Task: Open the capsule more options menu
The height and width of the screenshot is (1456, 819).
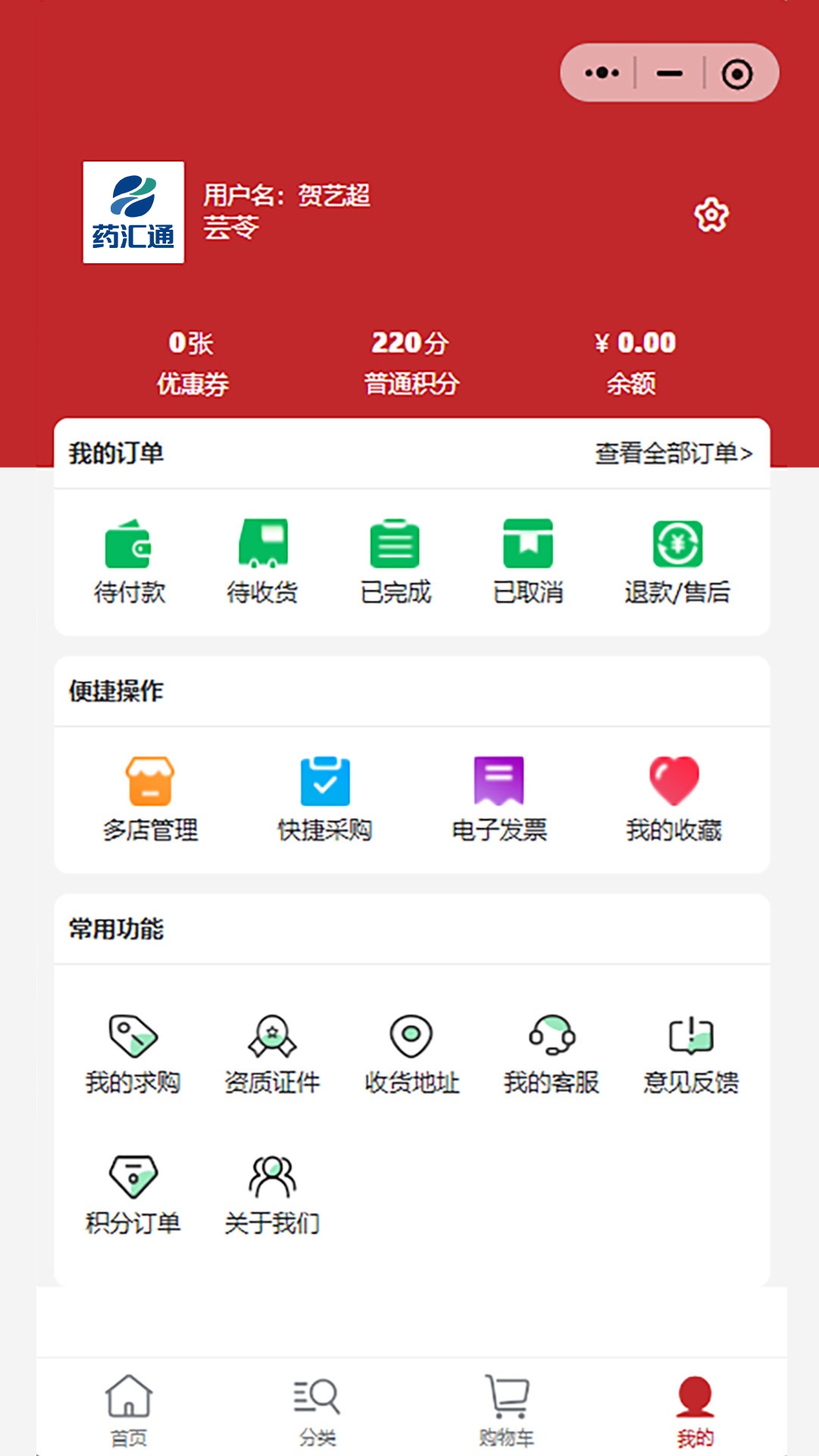Action: pos(601,72)
